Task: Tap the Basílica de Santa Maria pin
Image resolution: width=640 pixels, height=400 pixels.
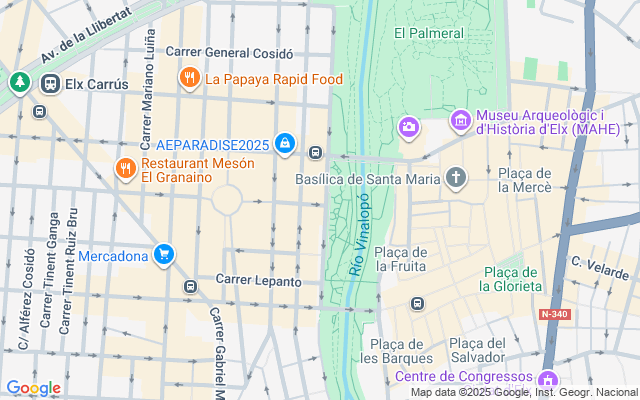Action: (x=456, y=179)
